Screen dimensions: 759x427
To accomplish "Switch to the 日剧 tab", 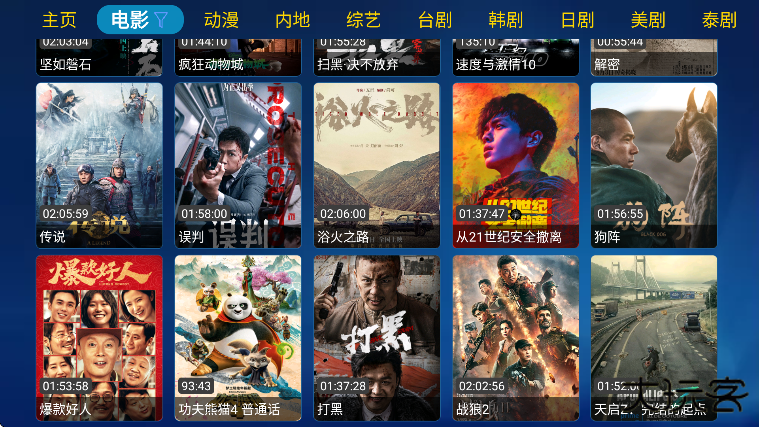I will pyautogui.click(x=577, y=20).
